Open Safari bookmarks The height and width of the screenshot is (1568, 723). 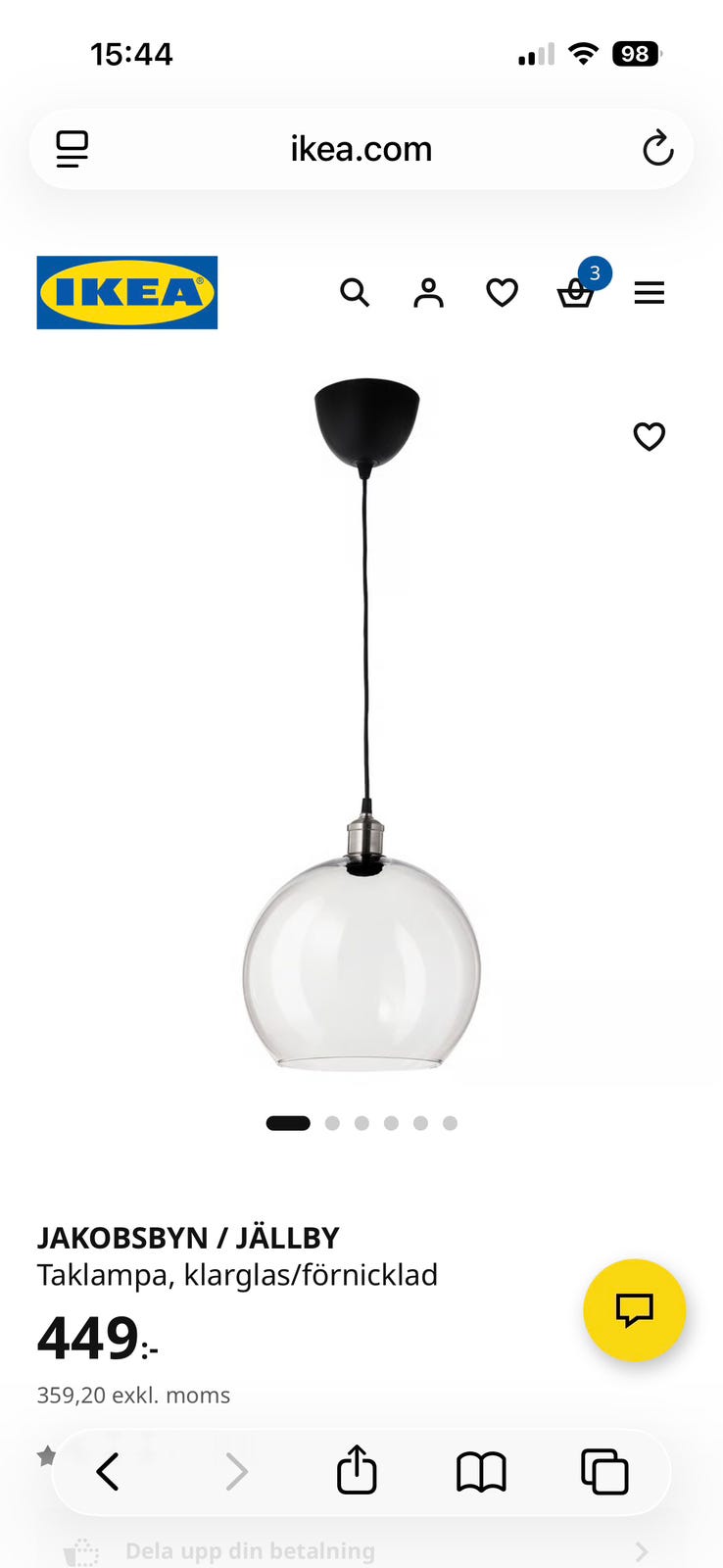point(481,1471)
